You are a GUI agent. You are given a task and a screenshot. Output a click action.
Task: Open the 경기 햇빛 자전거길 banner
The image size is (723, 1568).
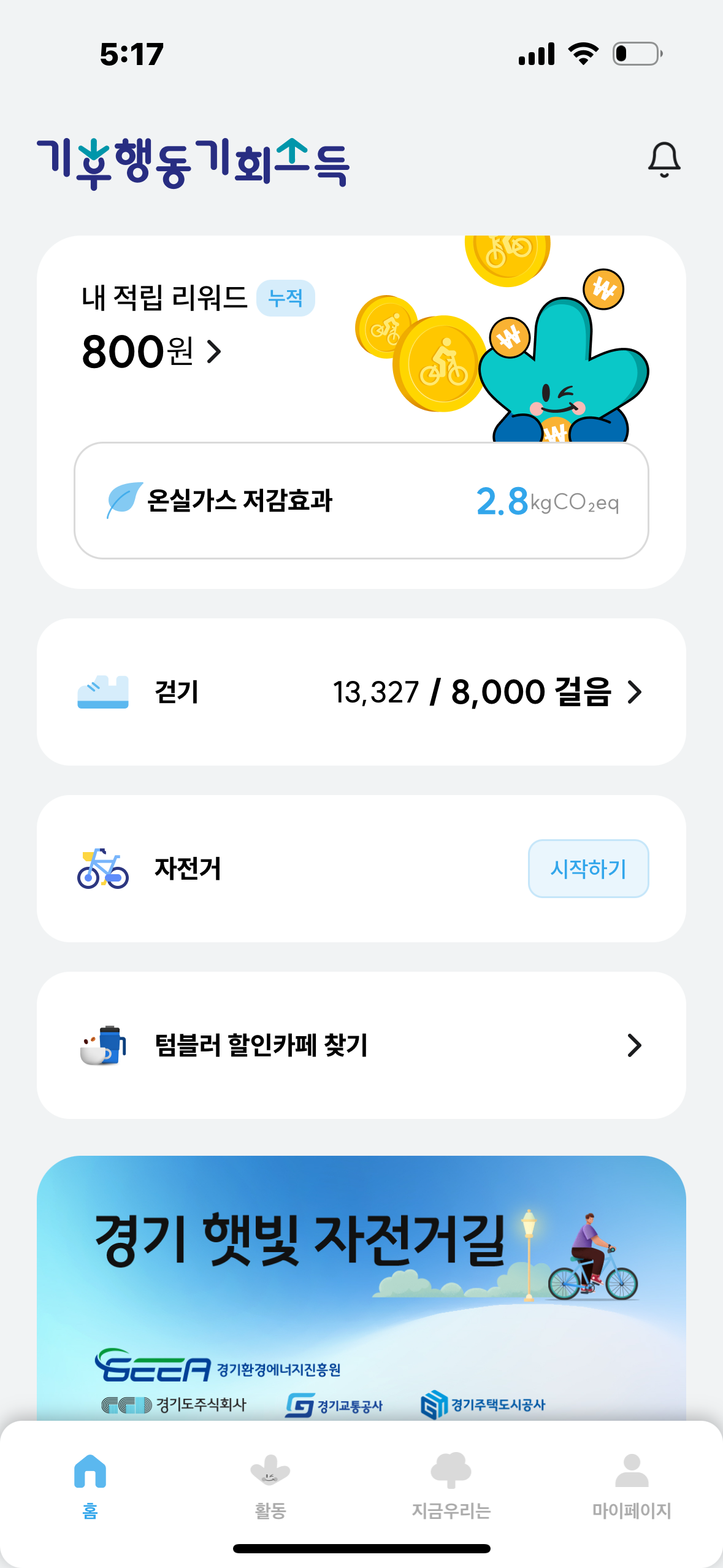coord(361,1282)
